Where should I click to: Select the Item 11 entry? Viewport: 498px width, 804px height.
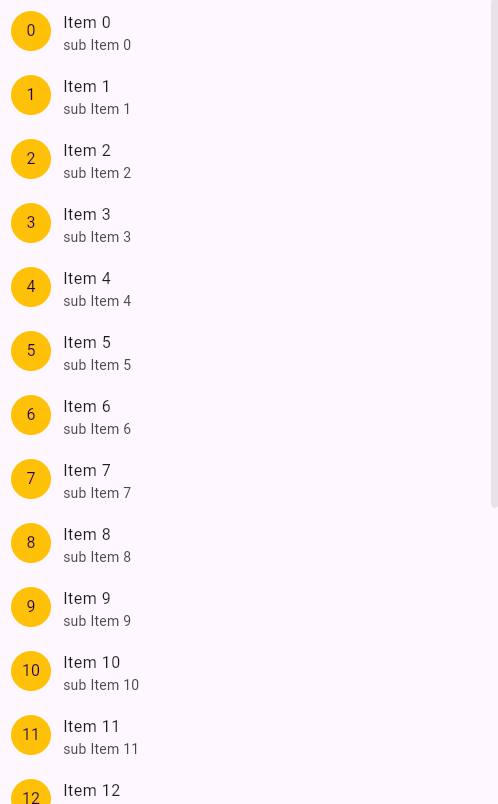245,735
